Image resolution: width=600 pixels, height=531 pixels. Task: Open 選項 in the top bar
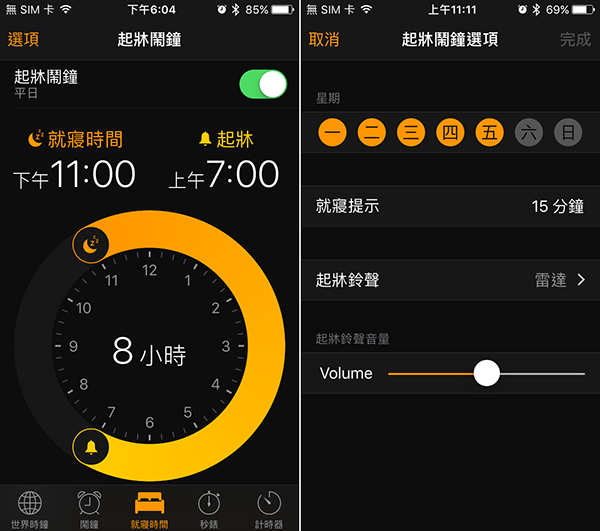(24, 40)
